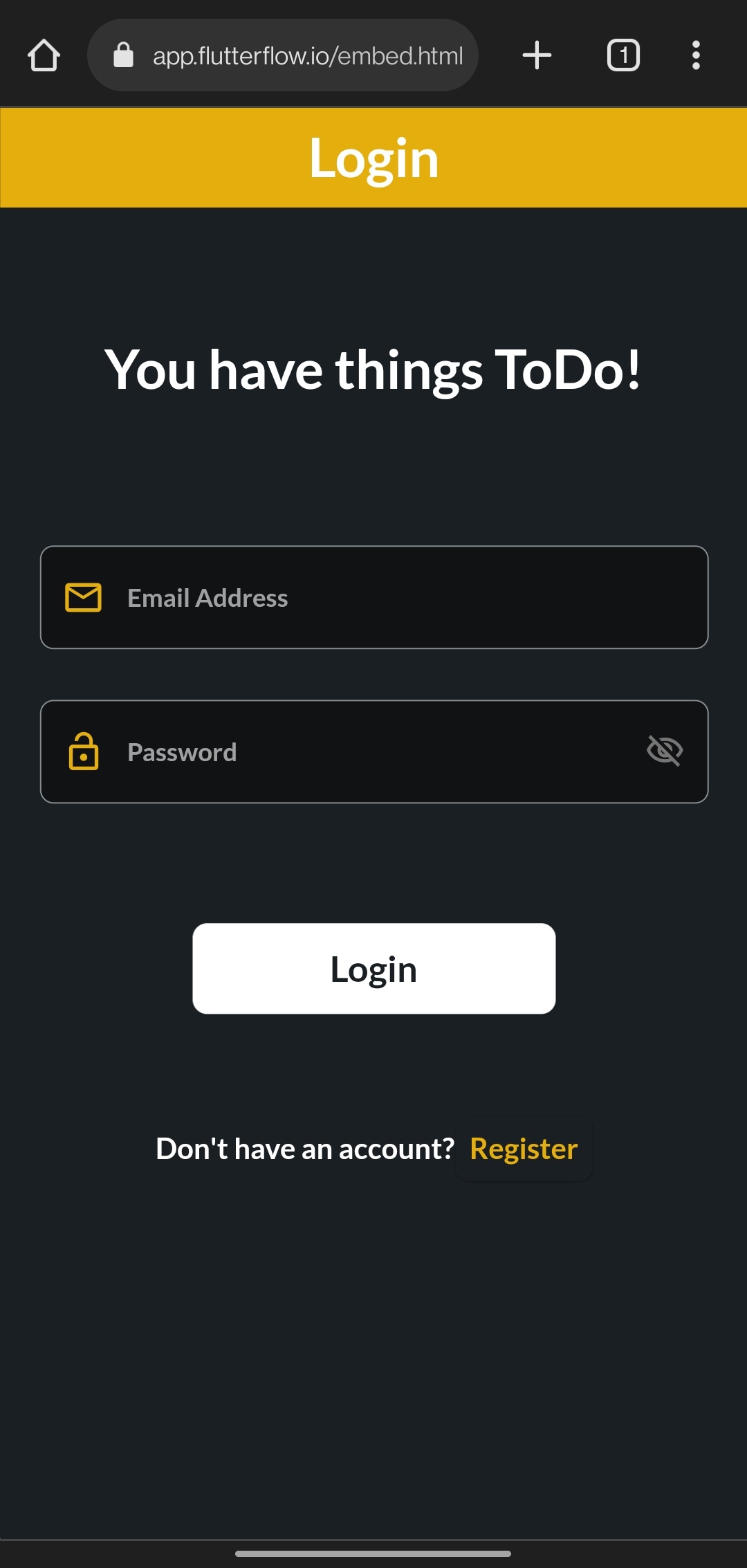747x1568 pixels.
Task: Click inside the Email Address input field
Action: coord(373,597)
